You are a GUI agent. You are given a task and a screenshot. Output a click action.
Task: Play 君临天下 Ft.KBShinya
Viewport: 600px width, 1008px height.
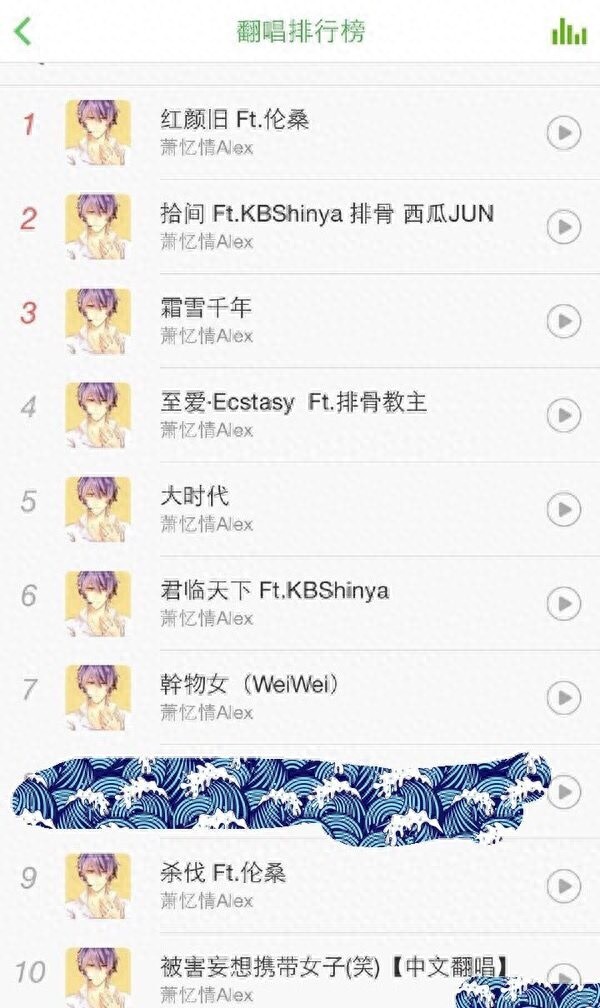point(564,603)
